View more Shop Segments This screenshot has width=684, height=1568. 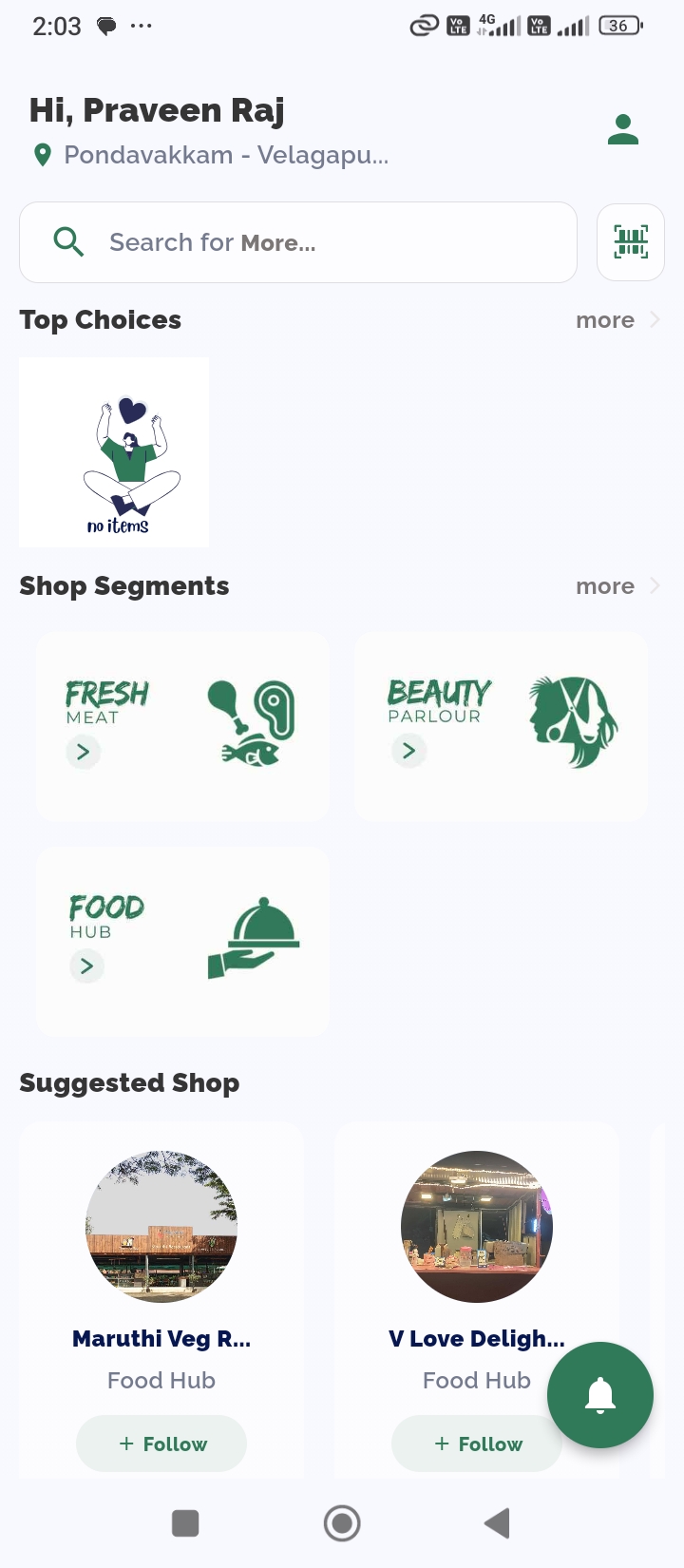[x=617, y=586]
